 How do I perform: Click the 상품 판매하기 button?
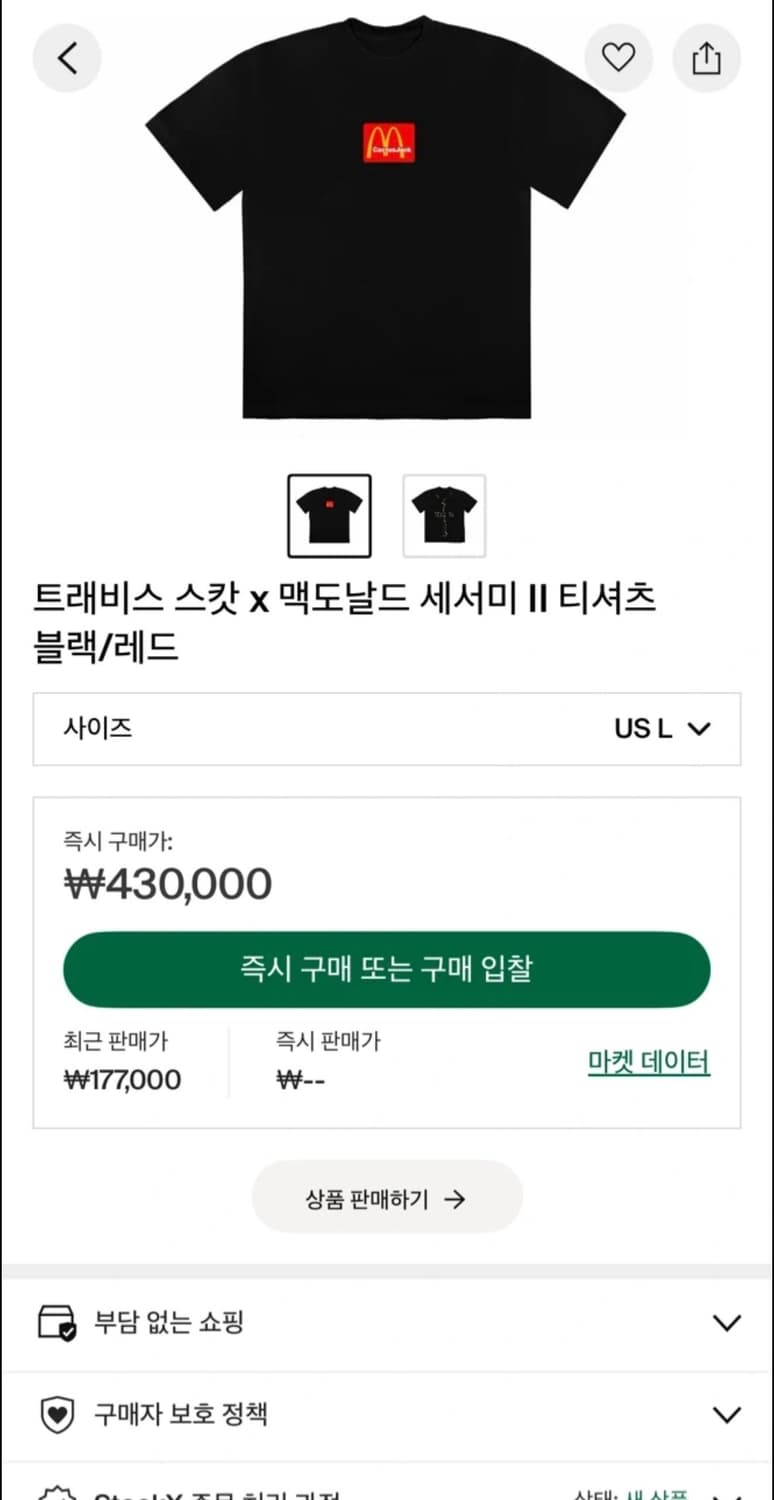click(x=387, y=1197)
